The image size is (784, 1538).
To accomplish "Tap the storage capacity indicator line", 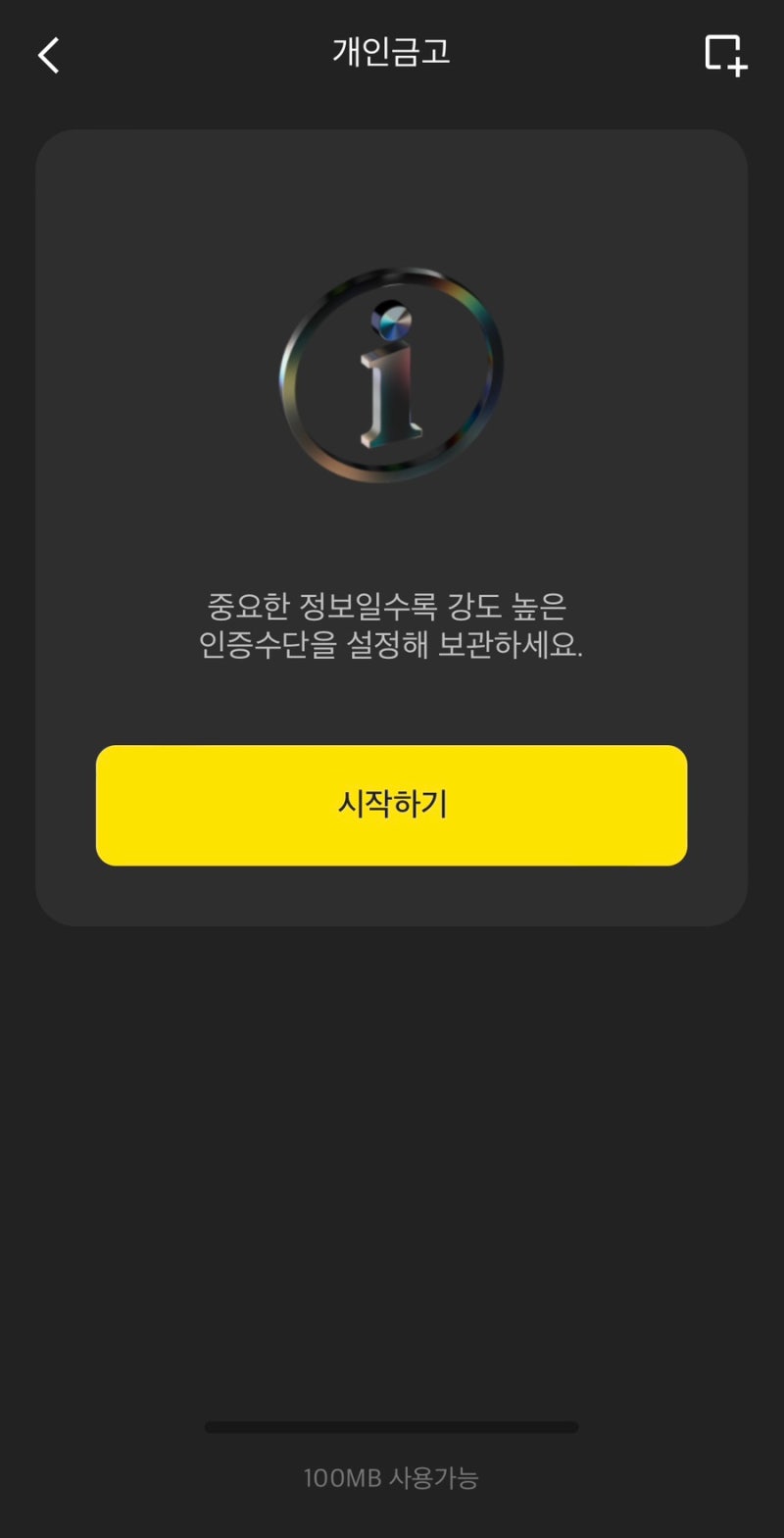I will point(392,1426).
